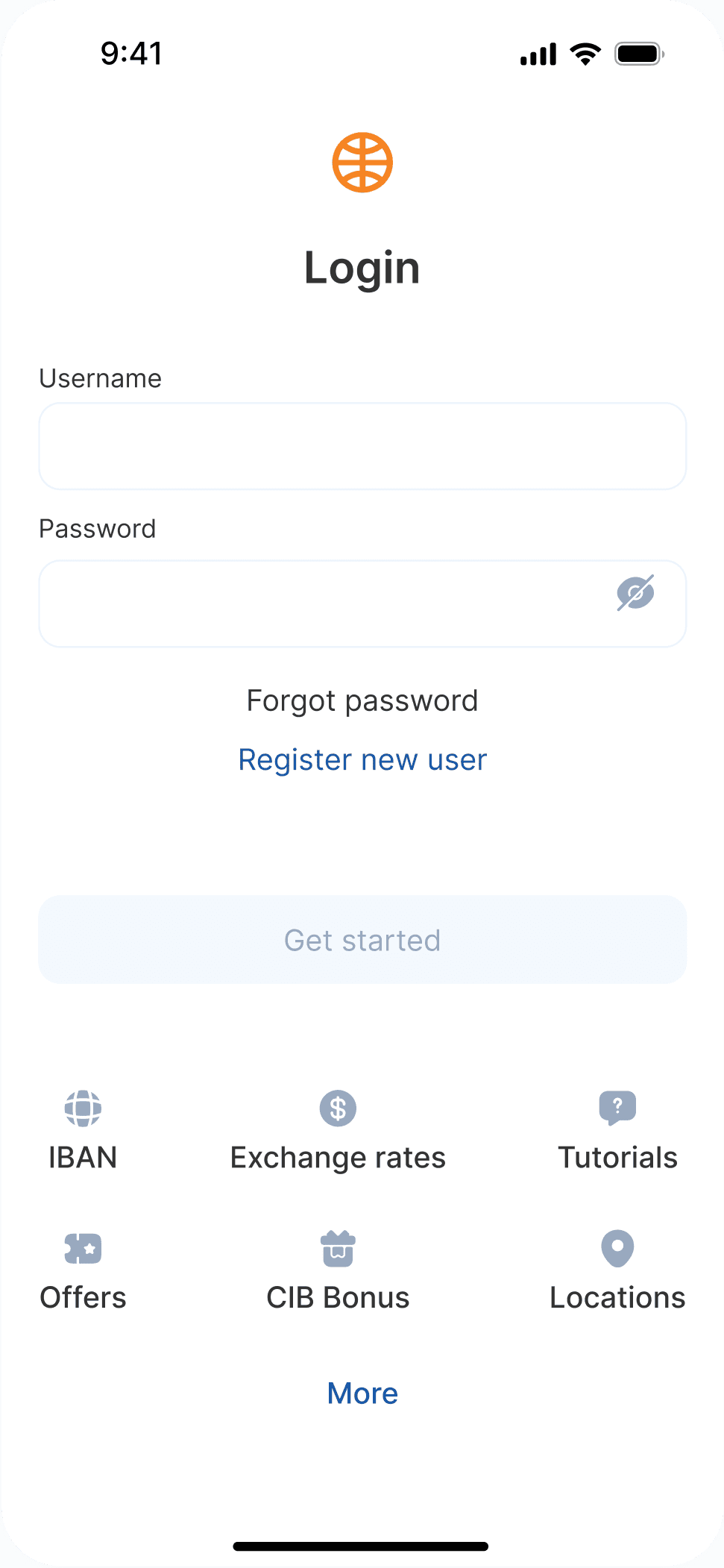Focus the Password field
The width and height of the screenshot is (724, 1568).
point(362,603)
